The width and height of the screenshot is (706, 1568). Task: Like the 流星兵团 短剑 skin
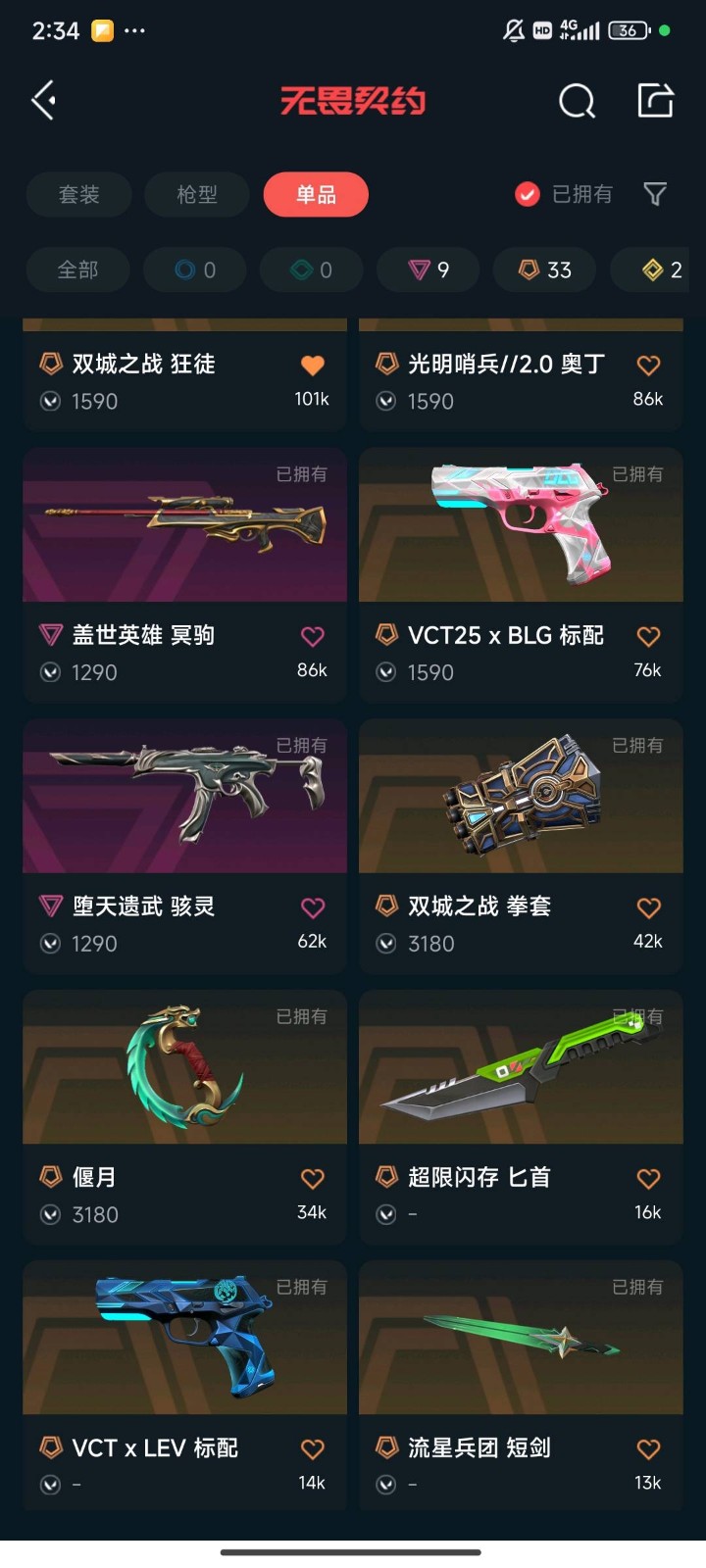648,1448
